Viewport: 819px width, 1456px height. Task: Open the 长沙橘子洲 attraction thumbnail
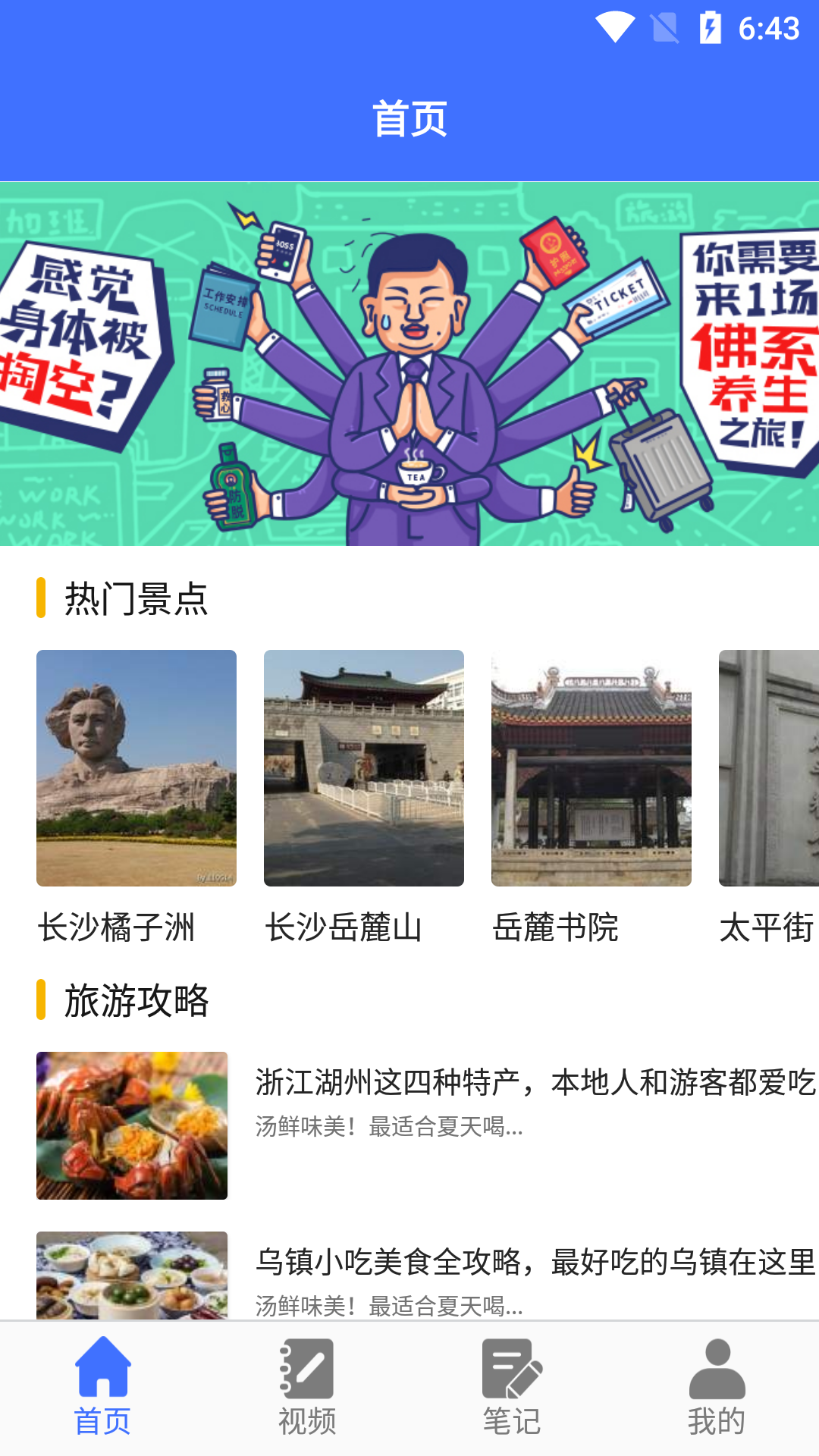(136, 768)
